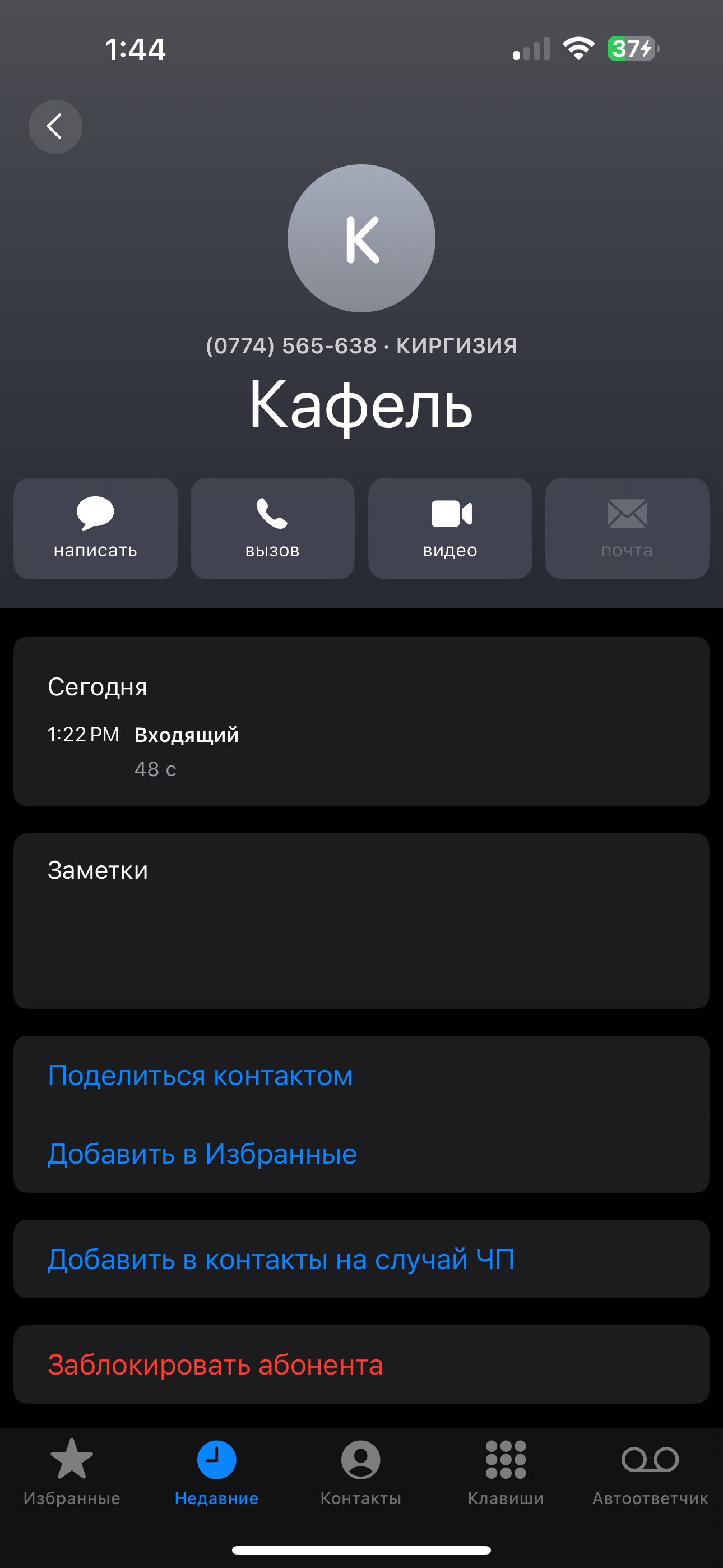The image size is (723, 1568).
Task: Switch to the Контакты tab
Action: coord(361,1472)
